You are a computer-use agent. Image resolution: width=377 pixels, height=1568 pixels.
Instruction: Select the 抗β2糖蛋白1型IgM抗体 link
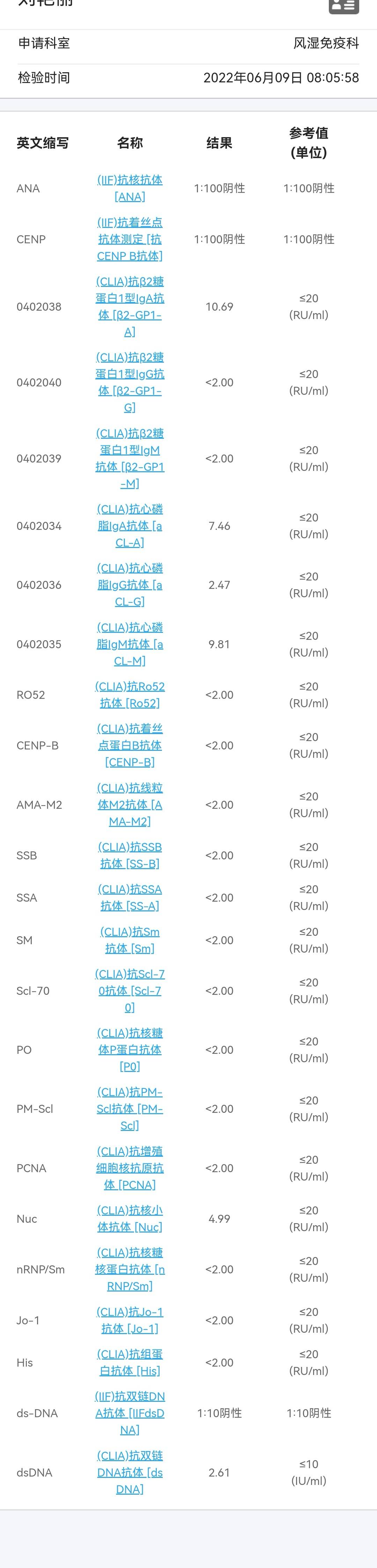(x=130, y=458)
